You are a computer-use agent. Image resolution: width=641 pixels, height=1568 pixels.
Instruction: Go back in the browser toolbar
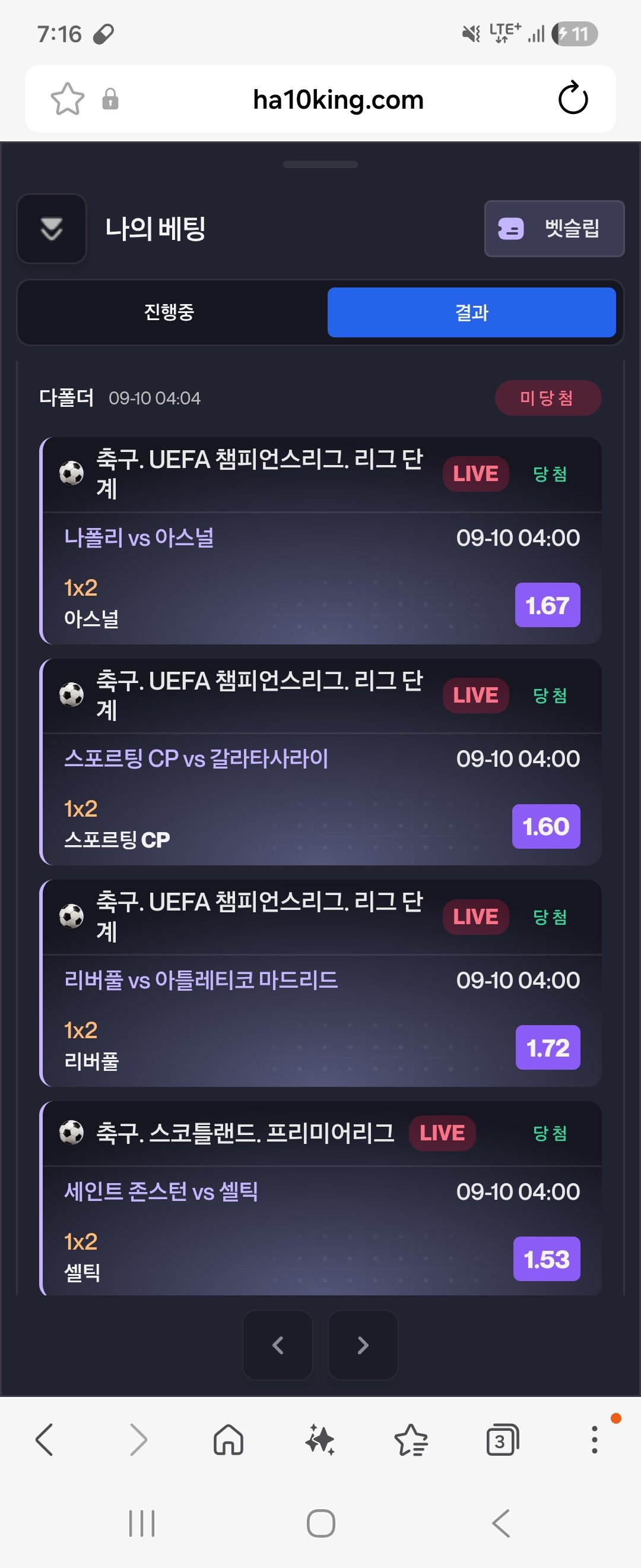tap(45, 1440)
